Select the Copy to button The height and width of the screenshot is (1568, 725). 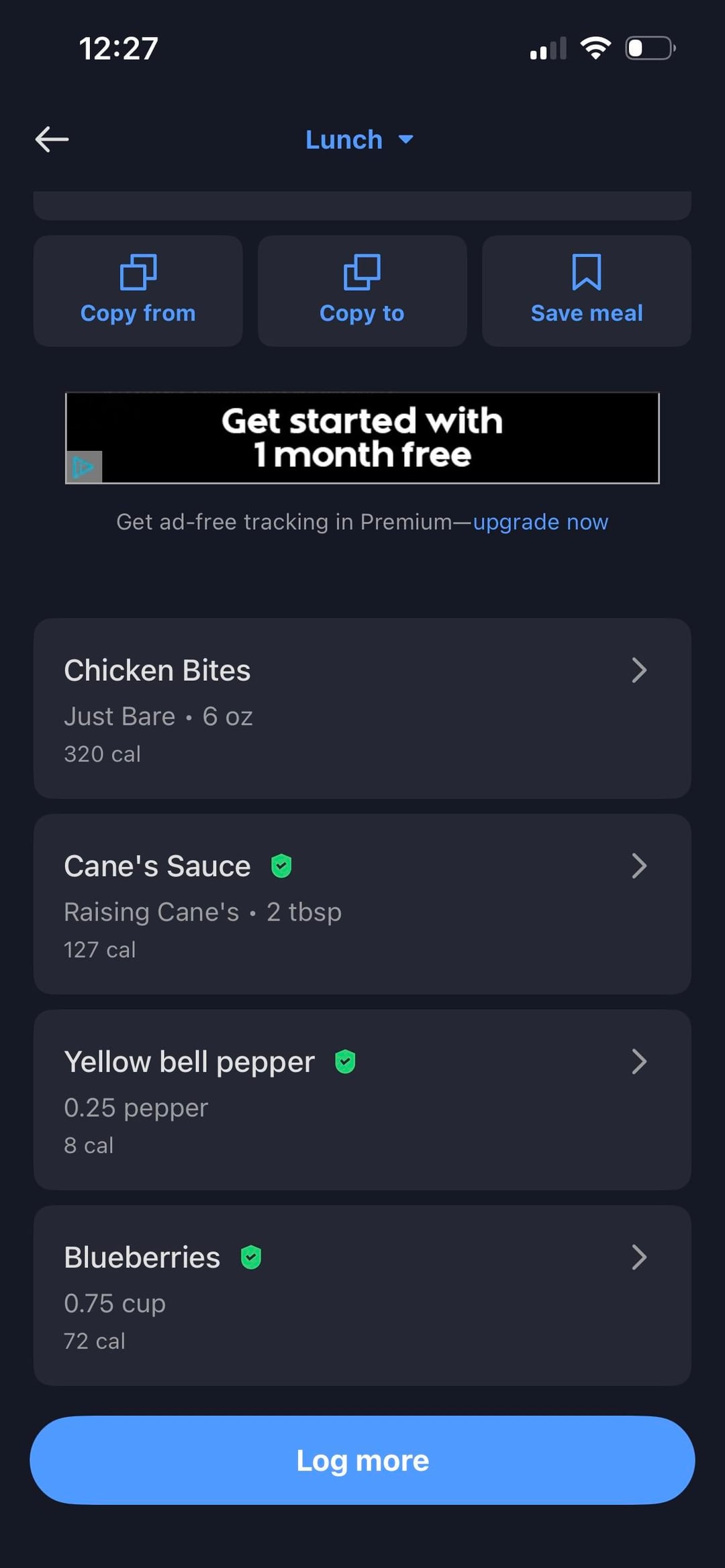pyautogui.click(x=362, y=291)
